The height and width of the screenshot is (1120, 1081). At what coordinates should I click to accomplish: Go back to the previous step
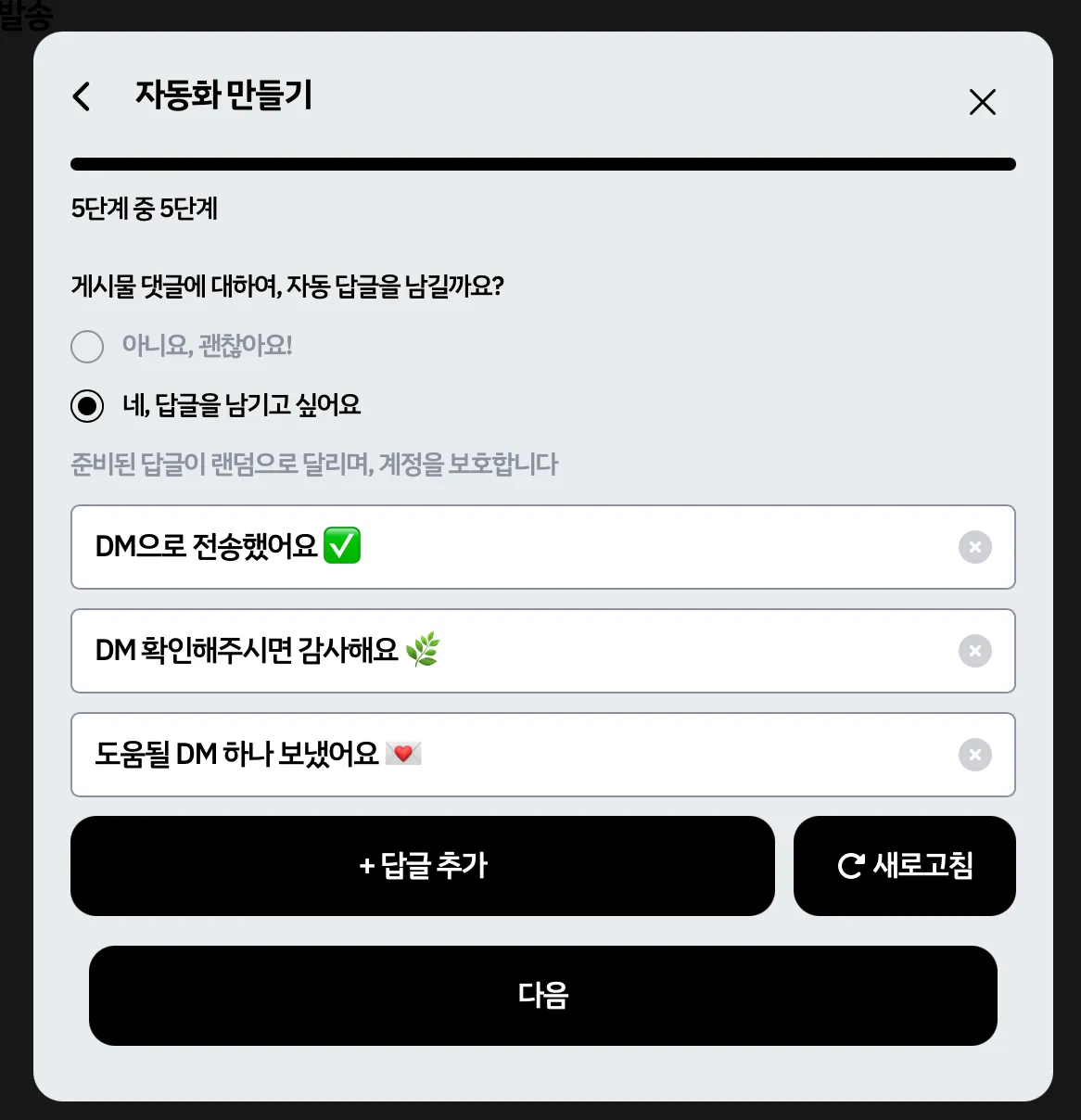coord(83,96)
